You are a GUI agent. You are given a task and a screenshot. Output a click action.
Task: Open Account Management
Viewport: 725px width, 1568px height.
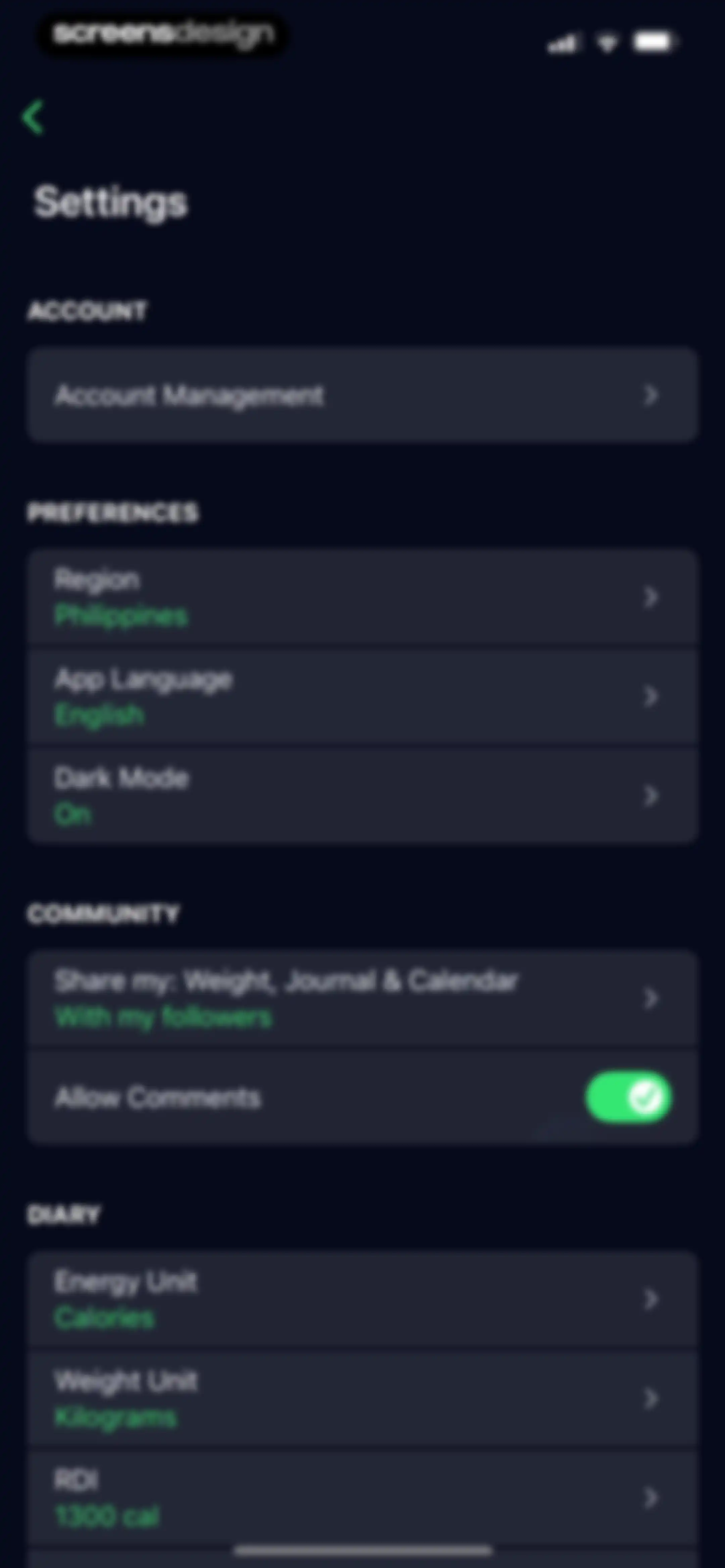pyautogui.click(x=362, y=395)
